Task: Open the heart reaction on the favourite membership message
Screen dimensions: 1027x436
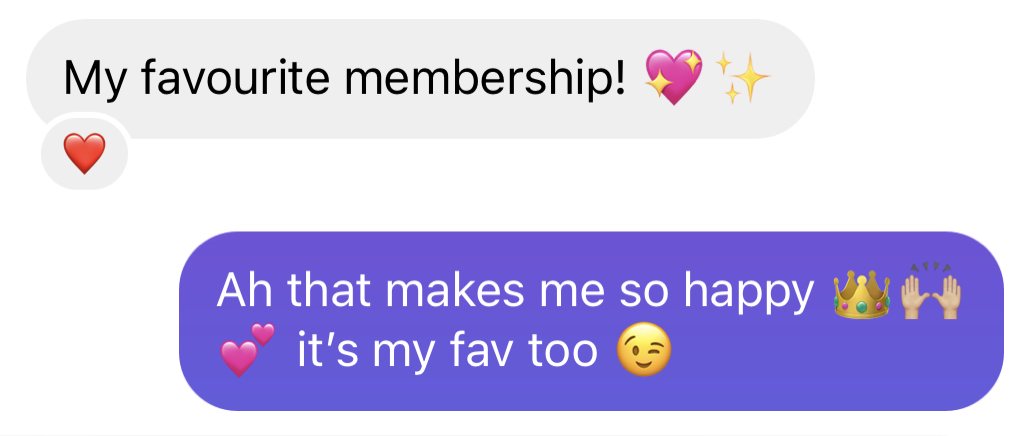Action: click(x=84, y=154)
